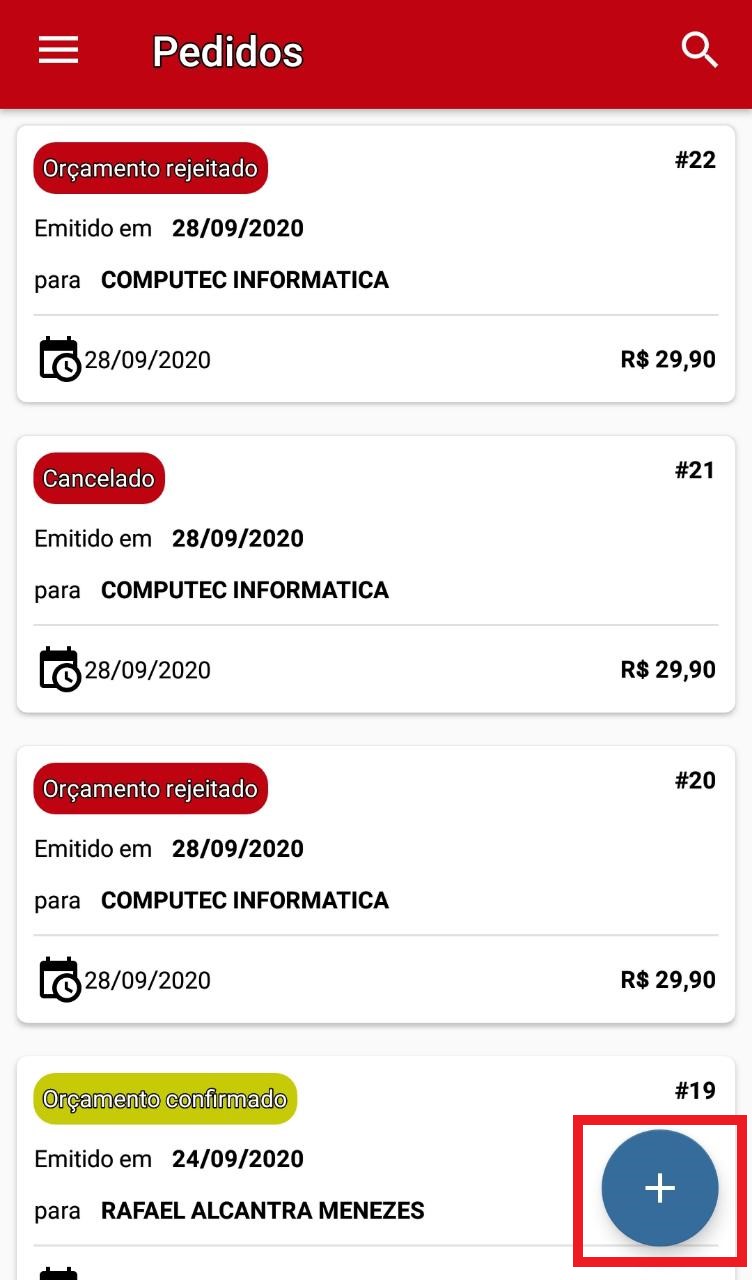Viewport: 752px width, 1280px height.
Task: Open order #22 card
Action: (376, 264)
